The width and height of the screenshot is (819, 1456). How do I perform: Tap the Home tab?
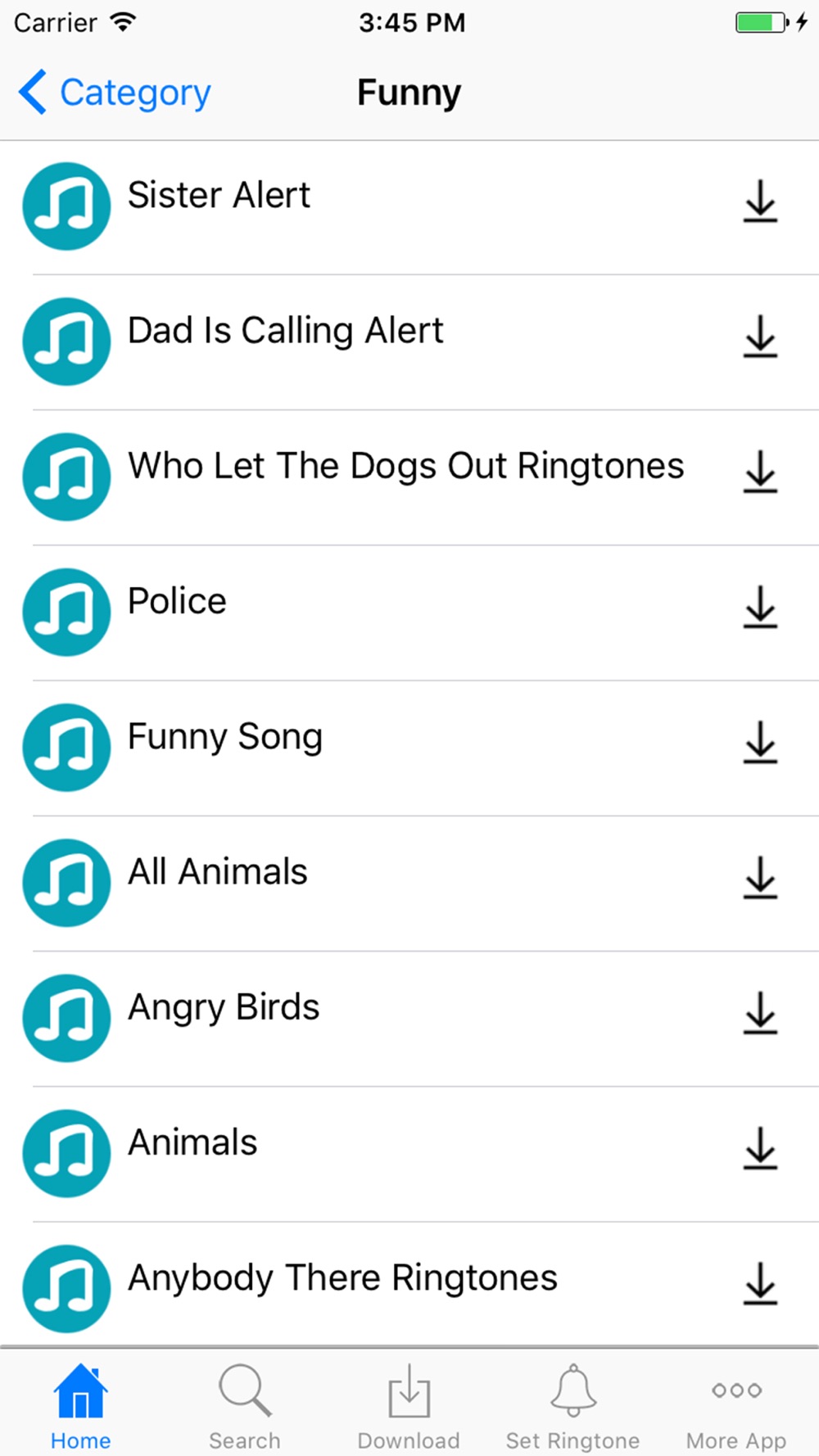point(80,1407)
